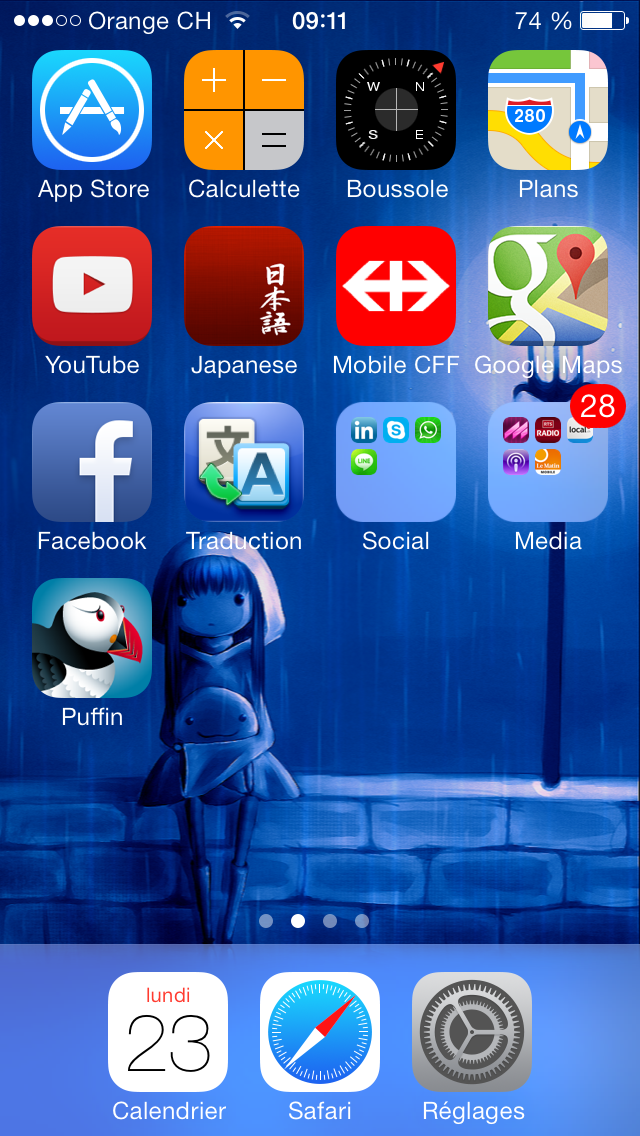Tap the home screen page indicator dots
640x1136 pixels.
(314, 921)
